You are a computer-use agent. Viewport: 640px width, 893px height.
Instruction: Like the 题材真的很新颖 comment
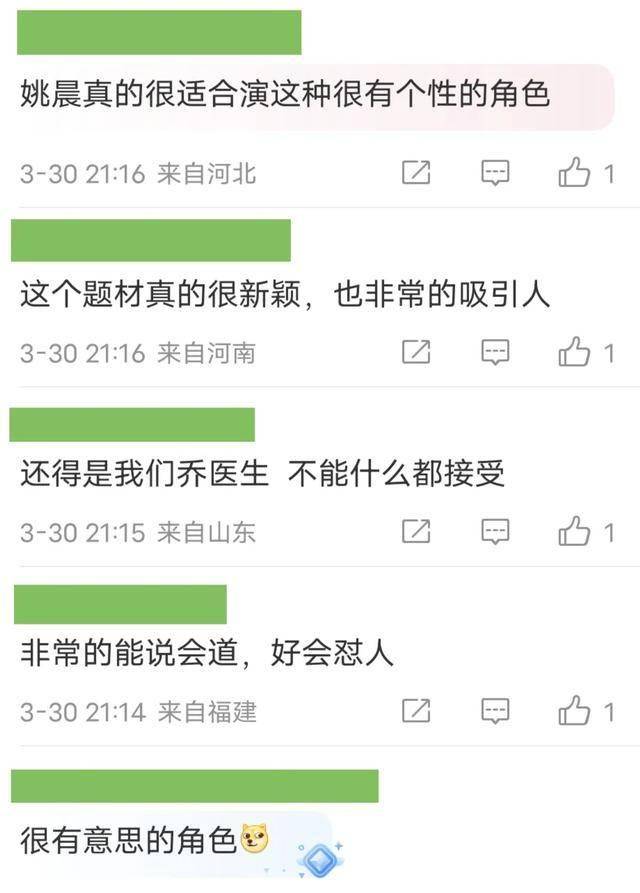(575, 352)
